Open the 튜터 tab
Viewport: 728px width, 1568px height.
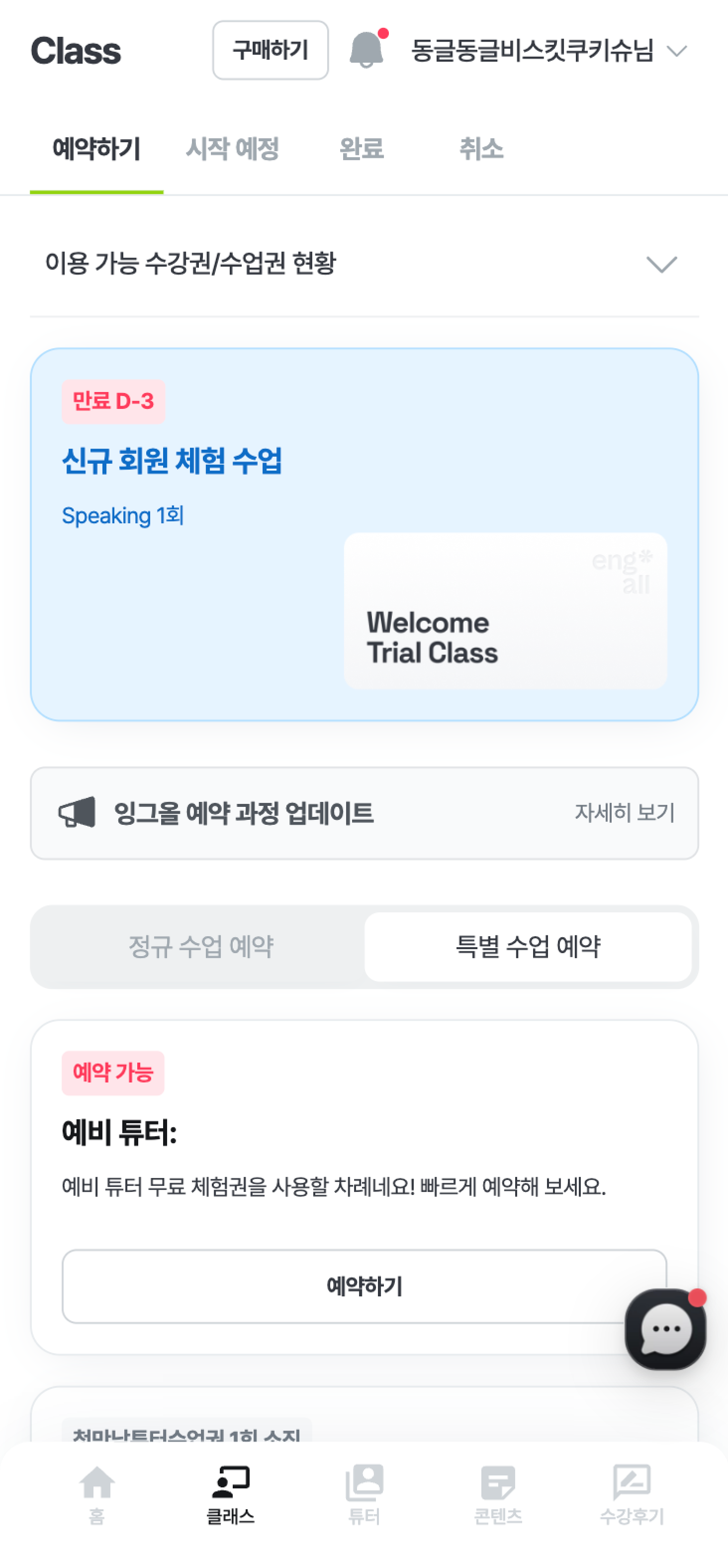tap(364, 1494)
